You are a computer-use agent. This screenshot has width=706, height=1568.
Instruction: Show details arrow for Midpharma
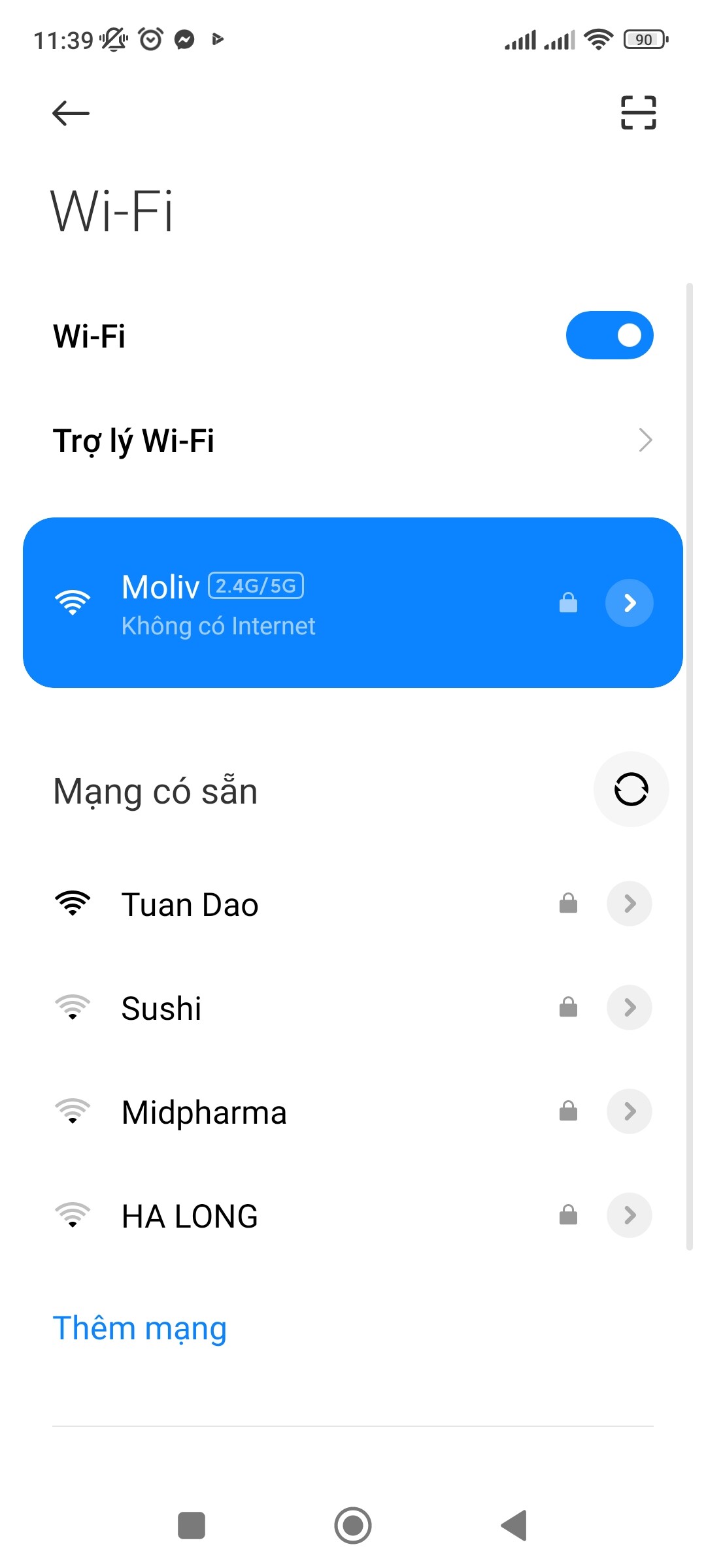coord(629,1111)
